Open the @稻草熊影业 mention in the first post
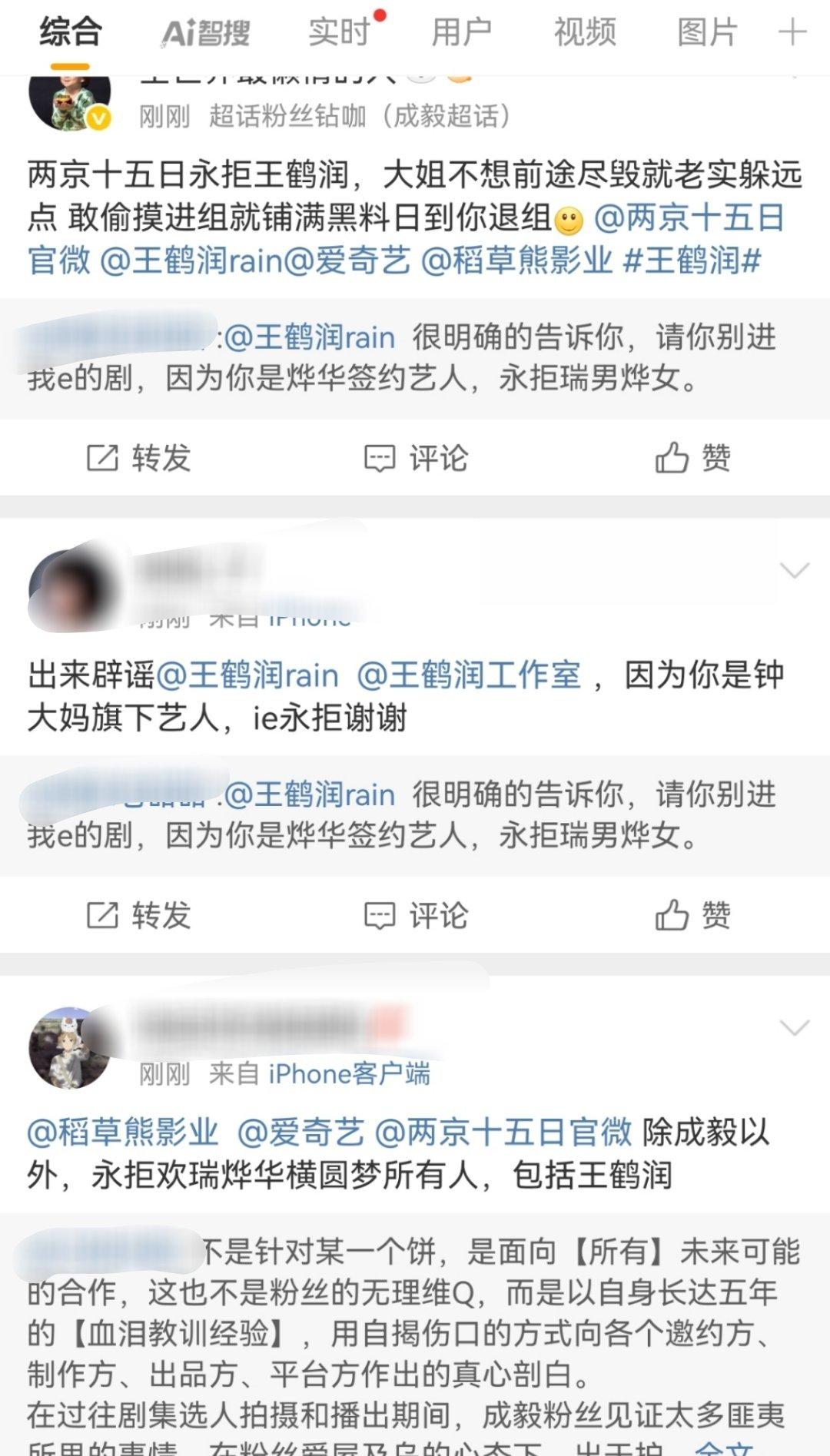830x1456 pixels. (x=516, y=260)
